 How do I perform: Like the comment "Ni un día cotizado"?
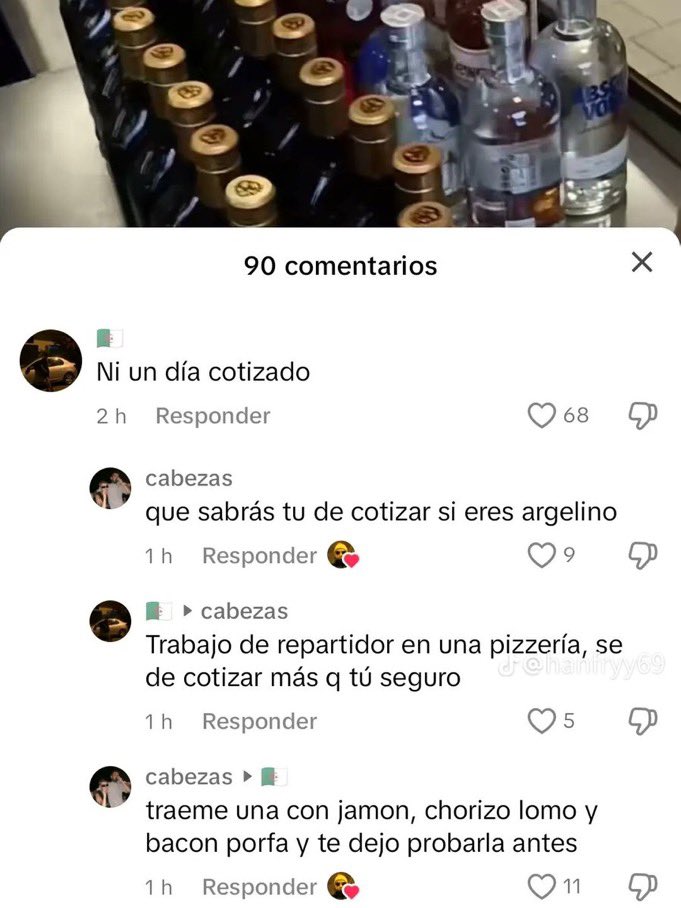[x=541, y=416]
